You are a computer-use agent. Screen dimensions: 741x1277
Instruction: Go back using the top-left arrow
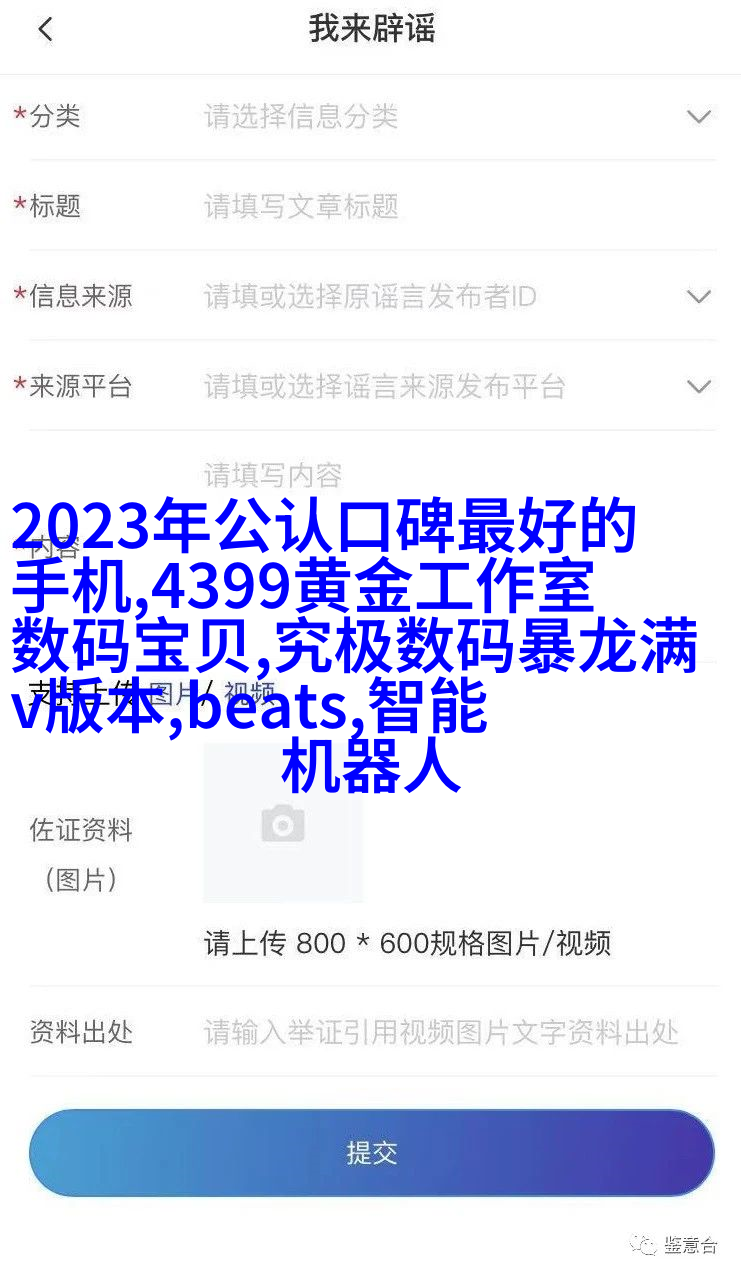tap(45, 30)
